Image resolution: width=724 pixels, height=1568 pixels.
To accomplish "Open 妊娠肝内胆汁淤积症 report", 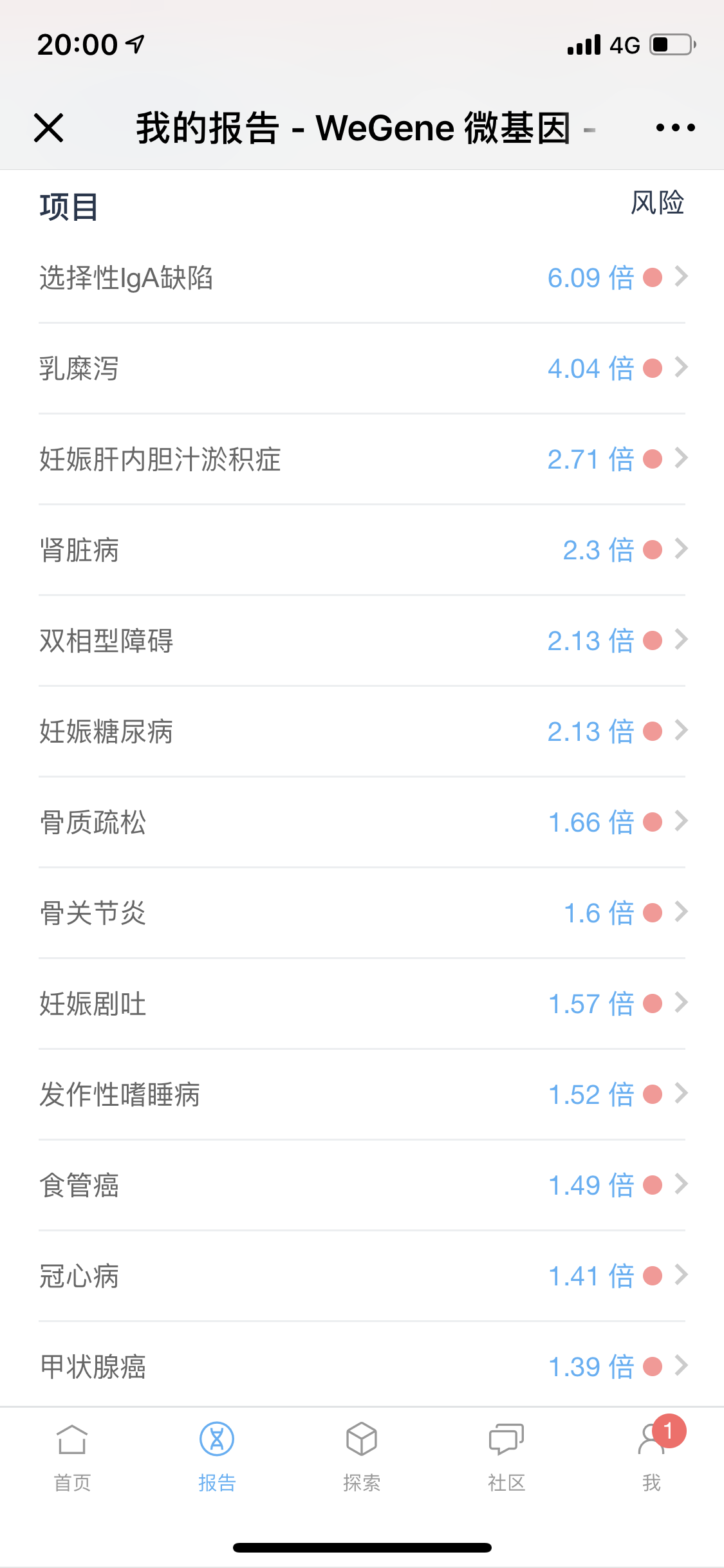I will point(362,460).
